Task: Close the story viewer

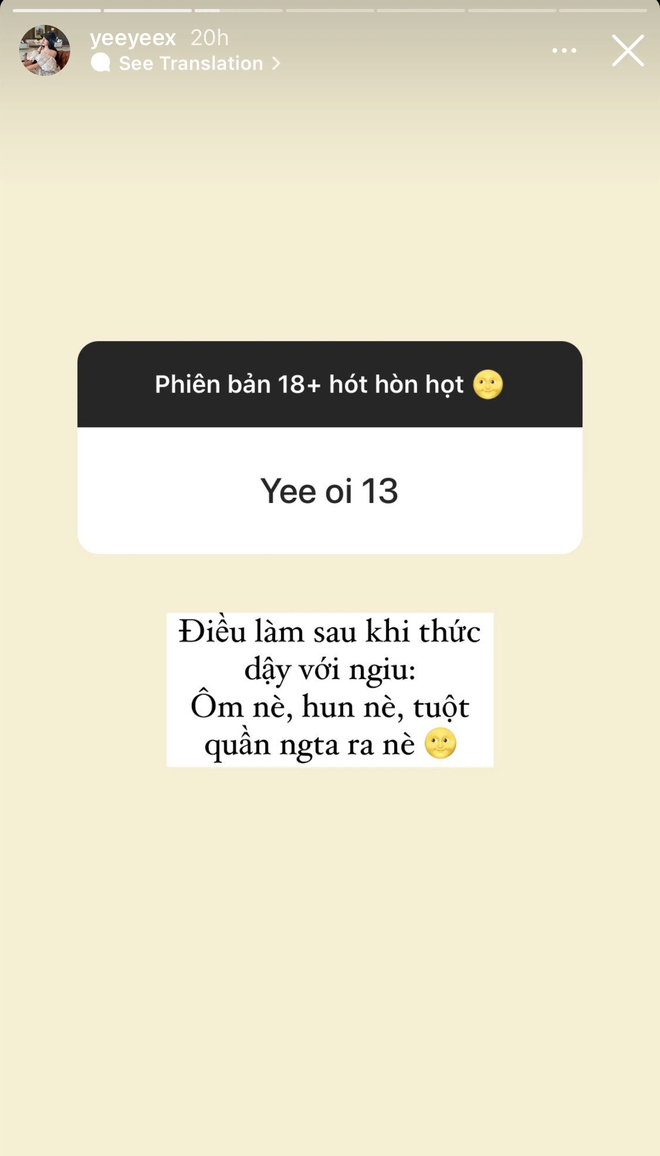Action: (x=628, y=50)
